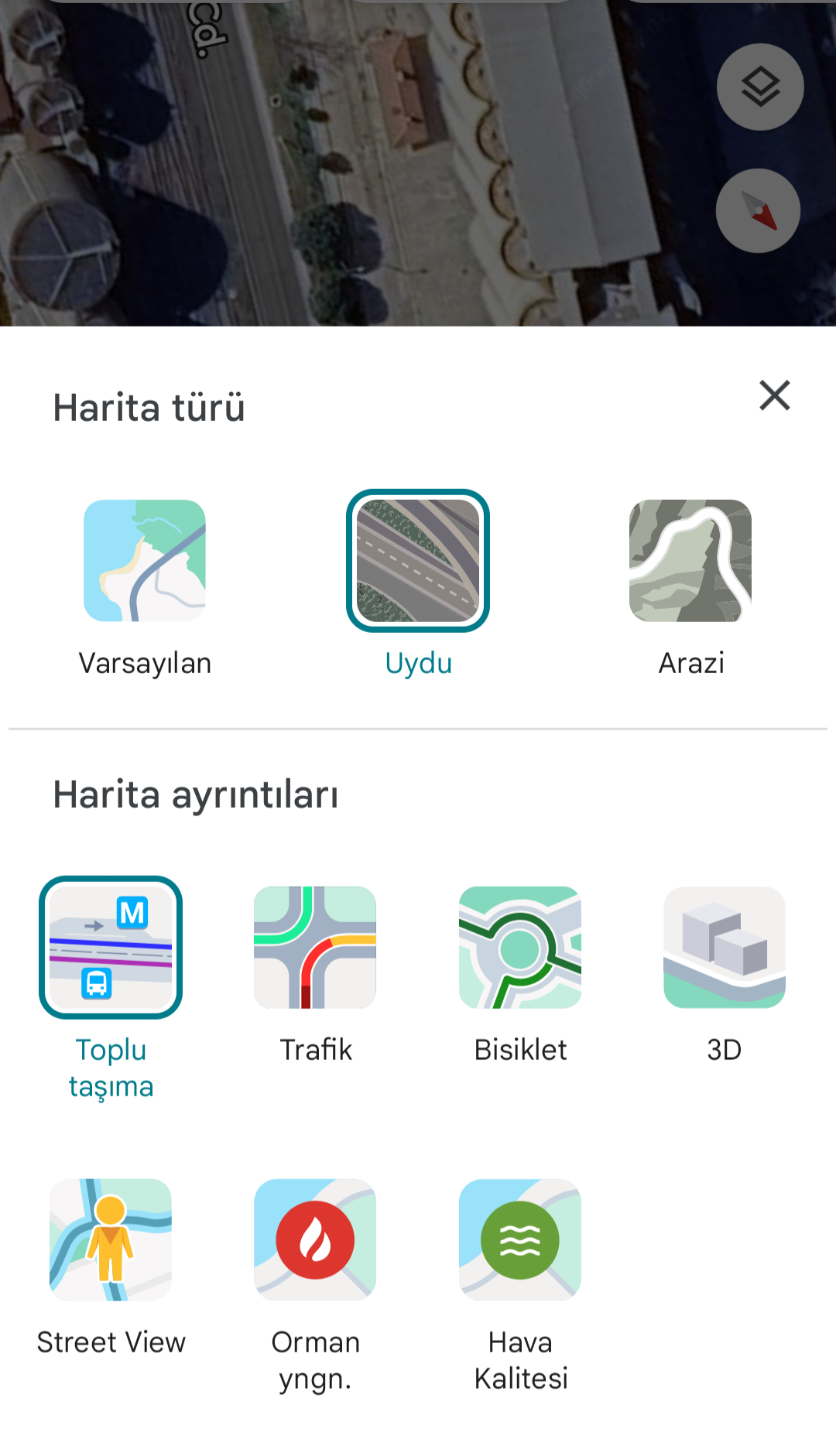The width and height of the screenshot is (836, 1456).
Task: Select the Varsayılan map type
Action: (145, 561)
